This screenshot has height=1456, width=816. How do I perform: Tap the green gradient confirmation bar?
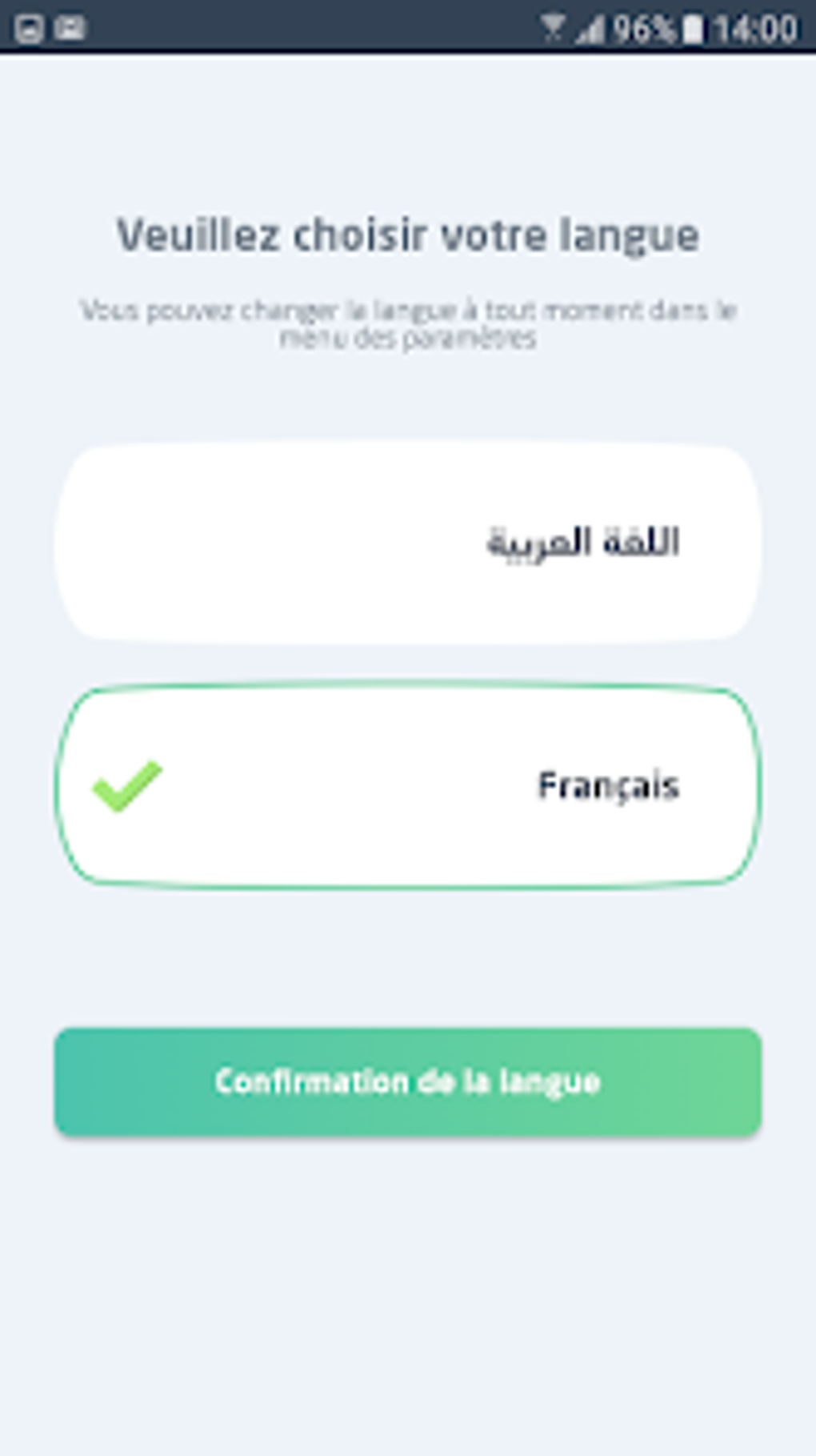(x=408, y=1080)
